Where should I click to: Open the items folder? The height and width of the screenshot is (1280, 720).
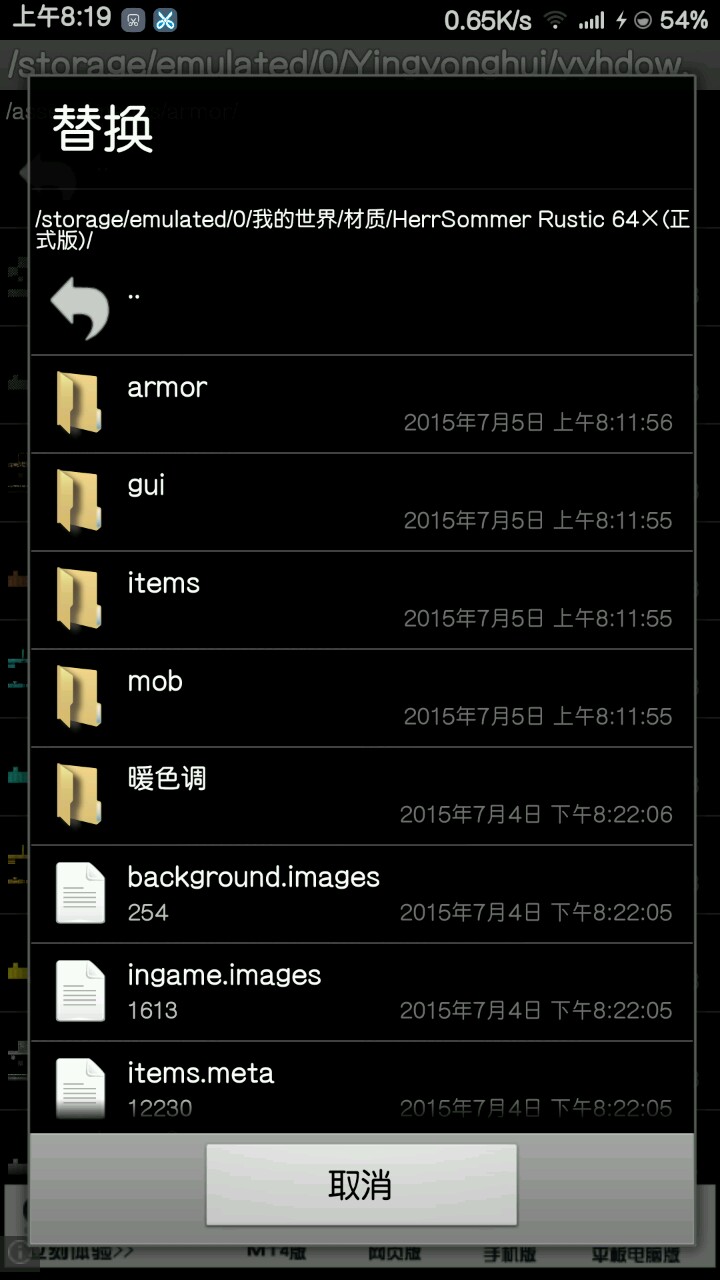pyautogui.click(x=360, y=600)
